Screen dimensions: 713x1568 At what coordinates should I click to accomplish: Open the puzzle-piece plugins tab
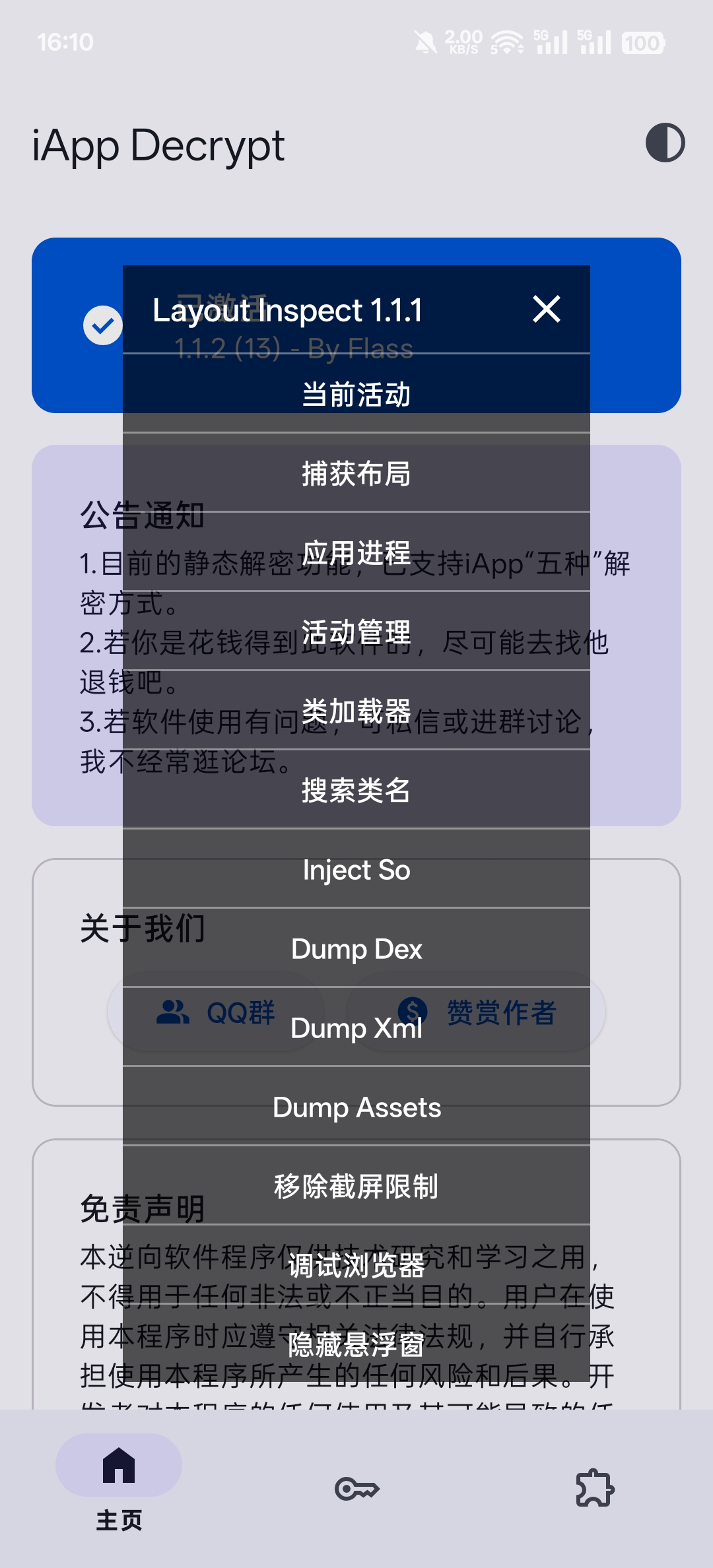(595, 1489)
